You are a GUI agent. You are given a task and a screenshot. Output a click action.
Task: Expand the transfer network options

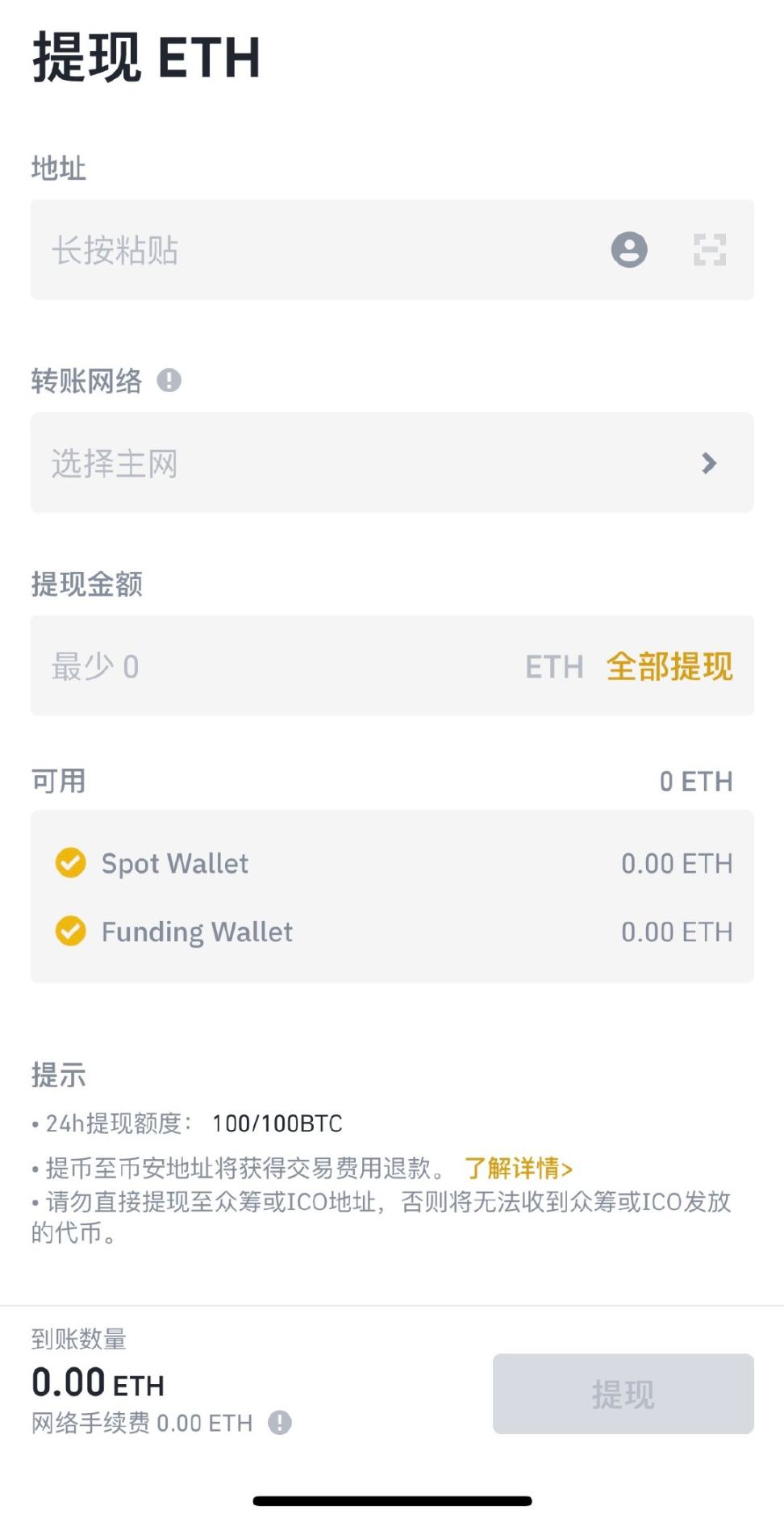click(x=392, y=462)
